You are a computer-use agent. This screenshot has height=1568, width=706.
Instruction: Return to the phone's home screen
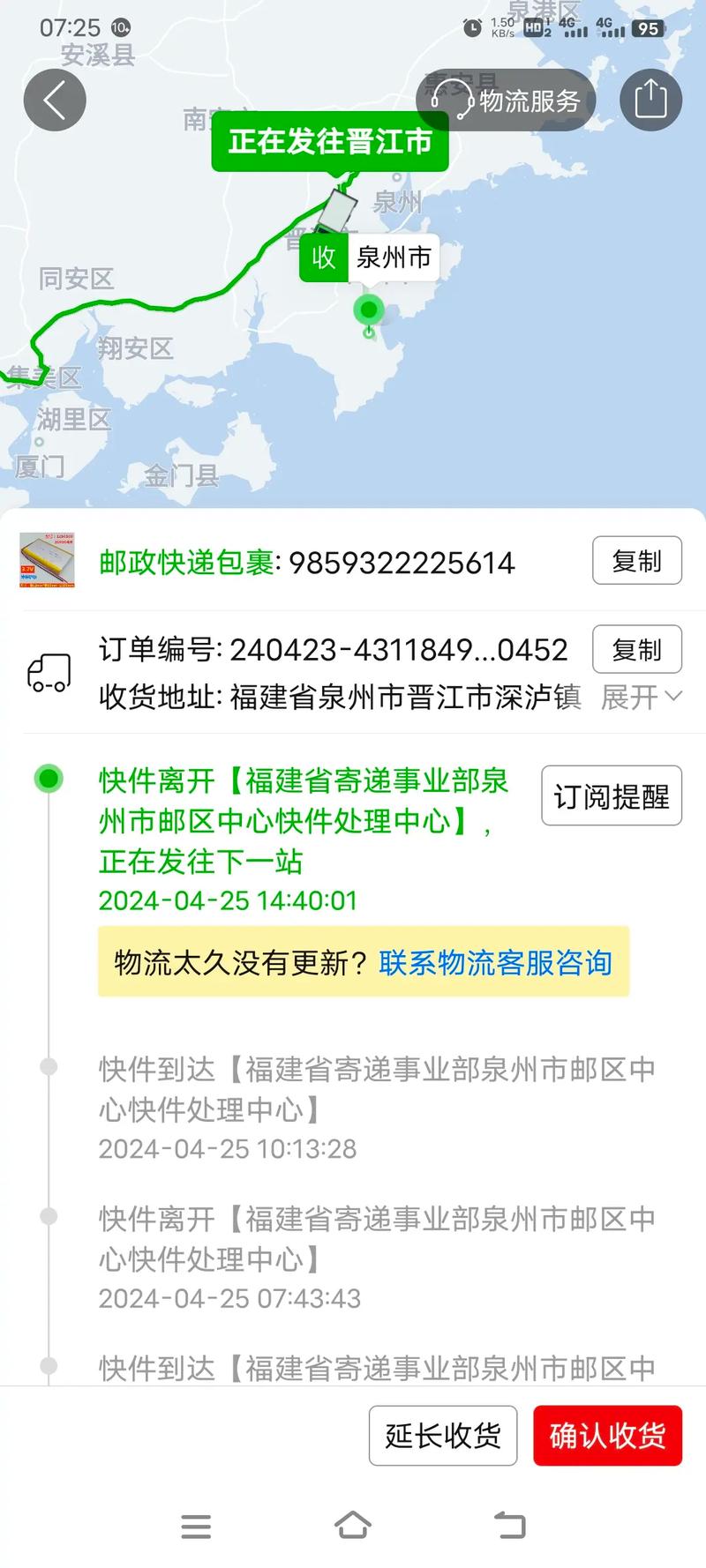click(352, 1526)
